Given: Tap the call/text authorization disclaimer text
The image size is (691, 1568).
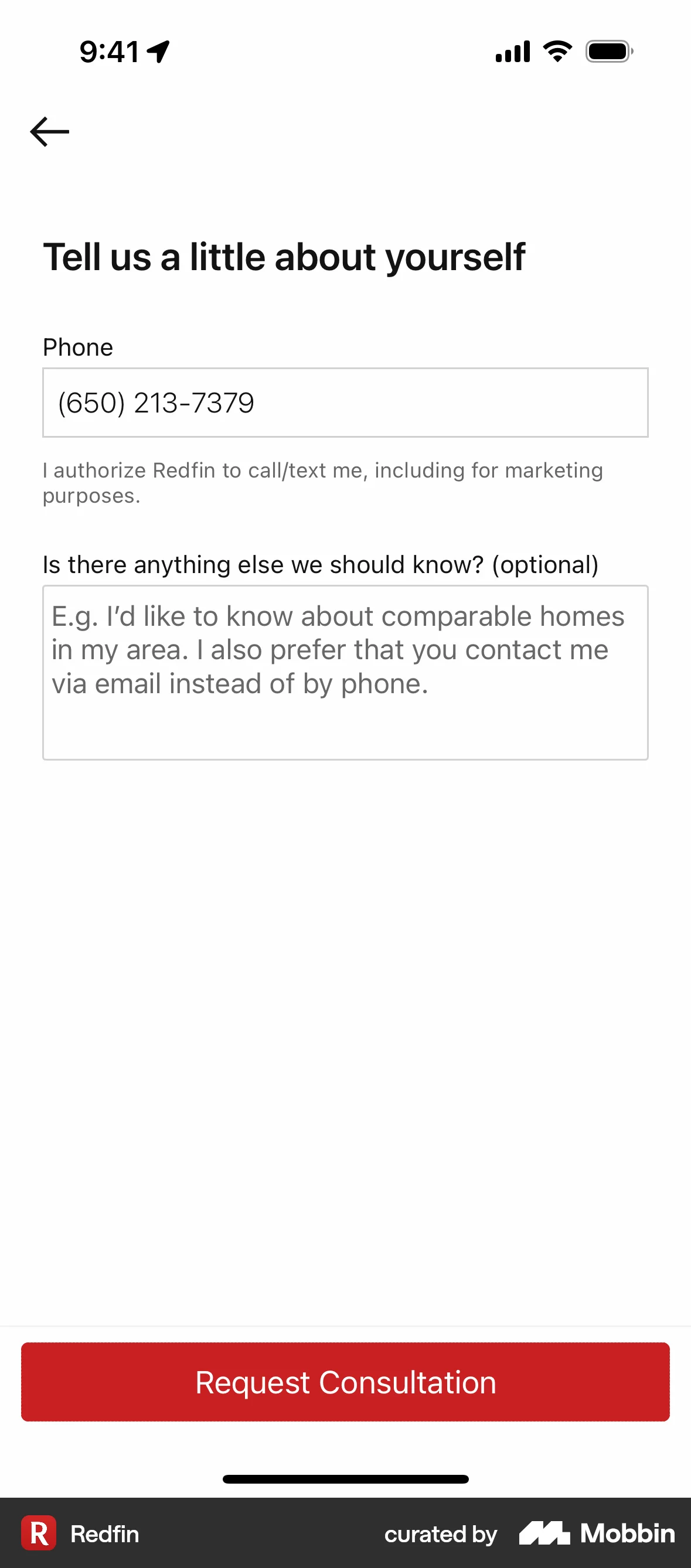Looking at the screenshot, I should tap(323, 483).
